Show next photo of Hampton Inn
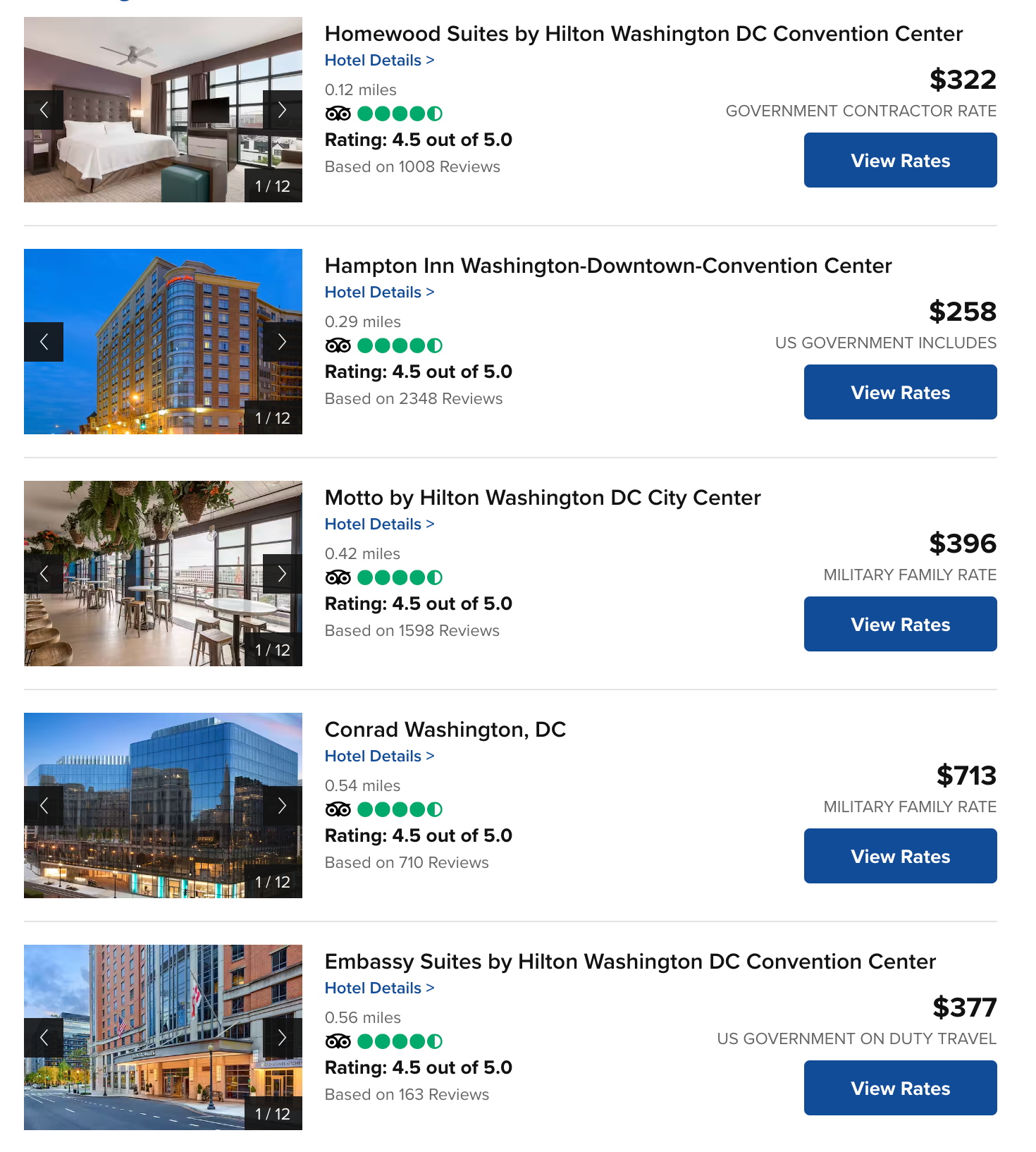Image resolution: width=1036 pixels, height=1152 pixels. [x=282, y=342]
